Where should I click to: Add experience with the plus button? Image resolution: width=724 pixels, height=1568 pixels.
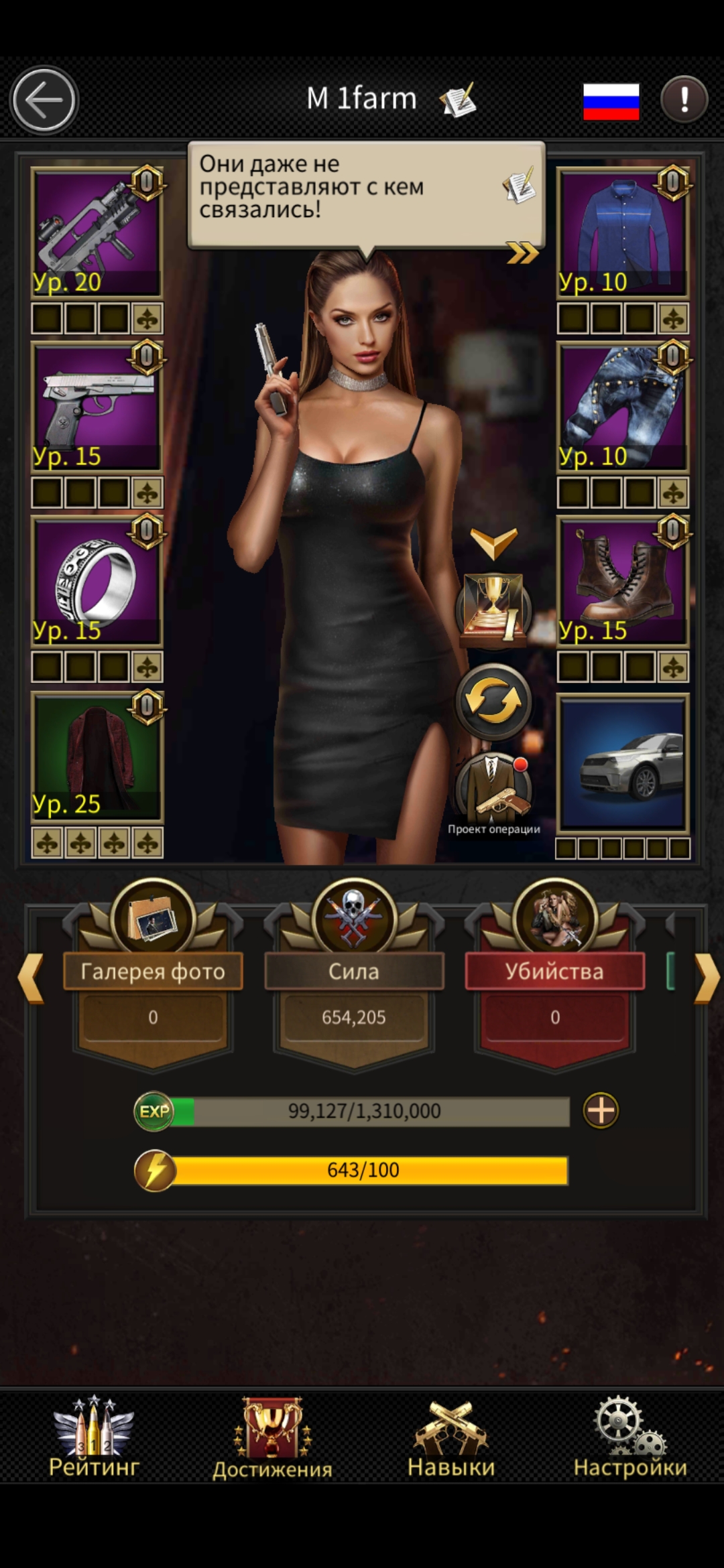click(x=601, y=1111)
